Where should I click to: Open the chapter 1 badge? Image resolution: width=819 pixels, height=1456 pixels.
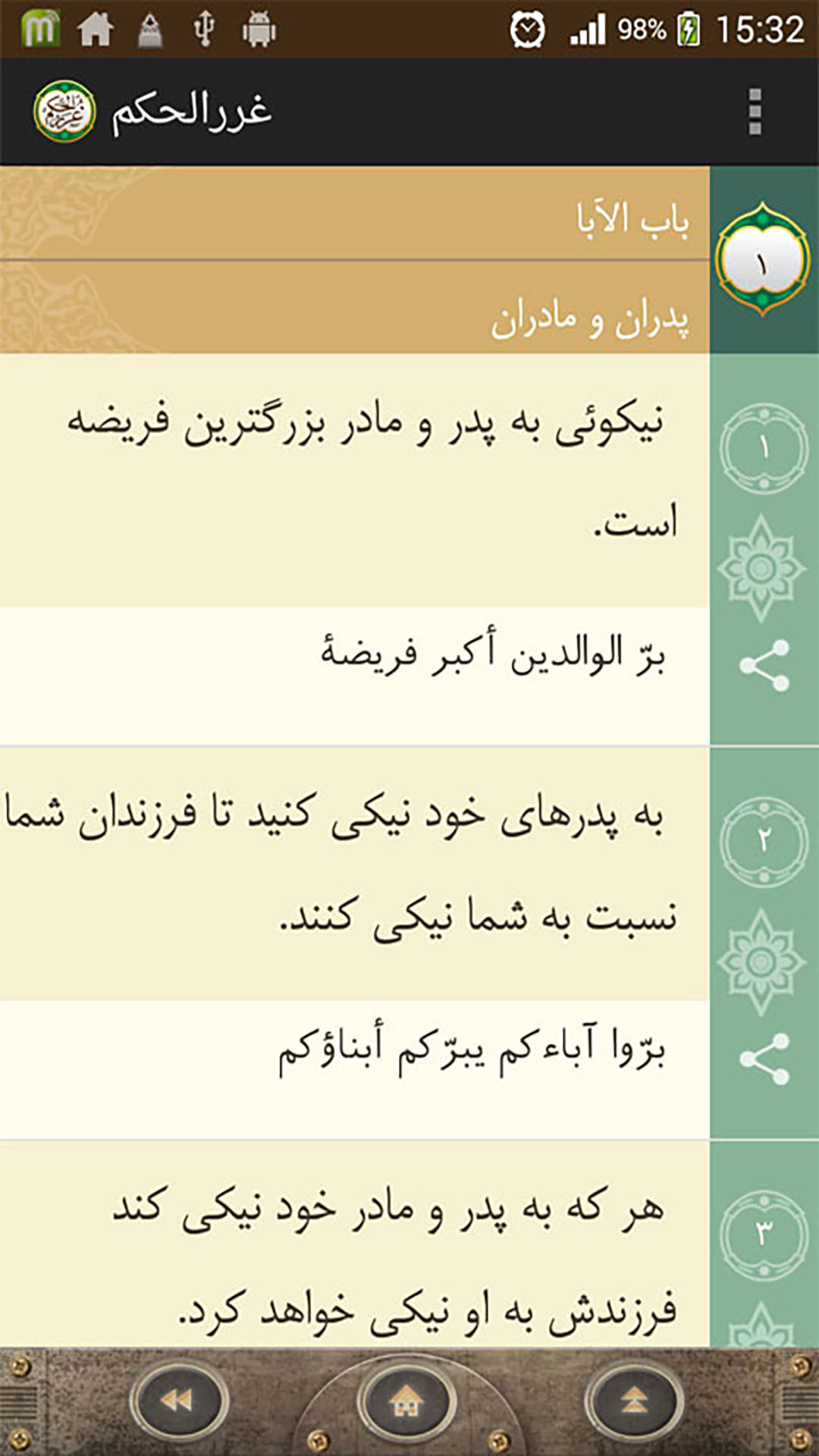point(762,260)
